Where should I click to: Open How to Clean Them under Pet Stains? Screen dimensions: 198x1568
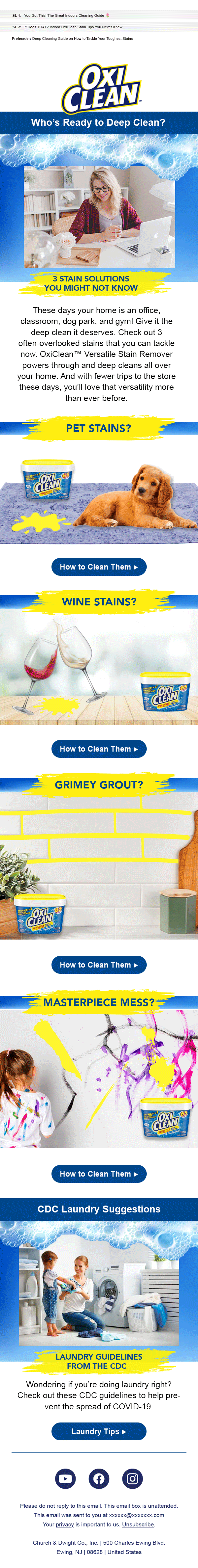99,567
